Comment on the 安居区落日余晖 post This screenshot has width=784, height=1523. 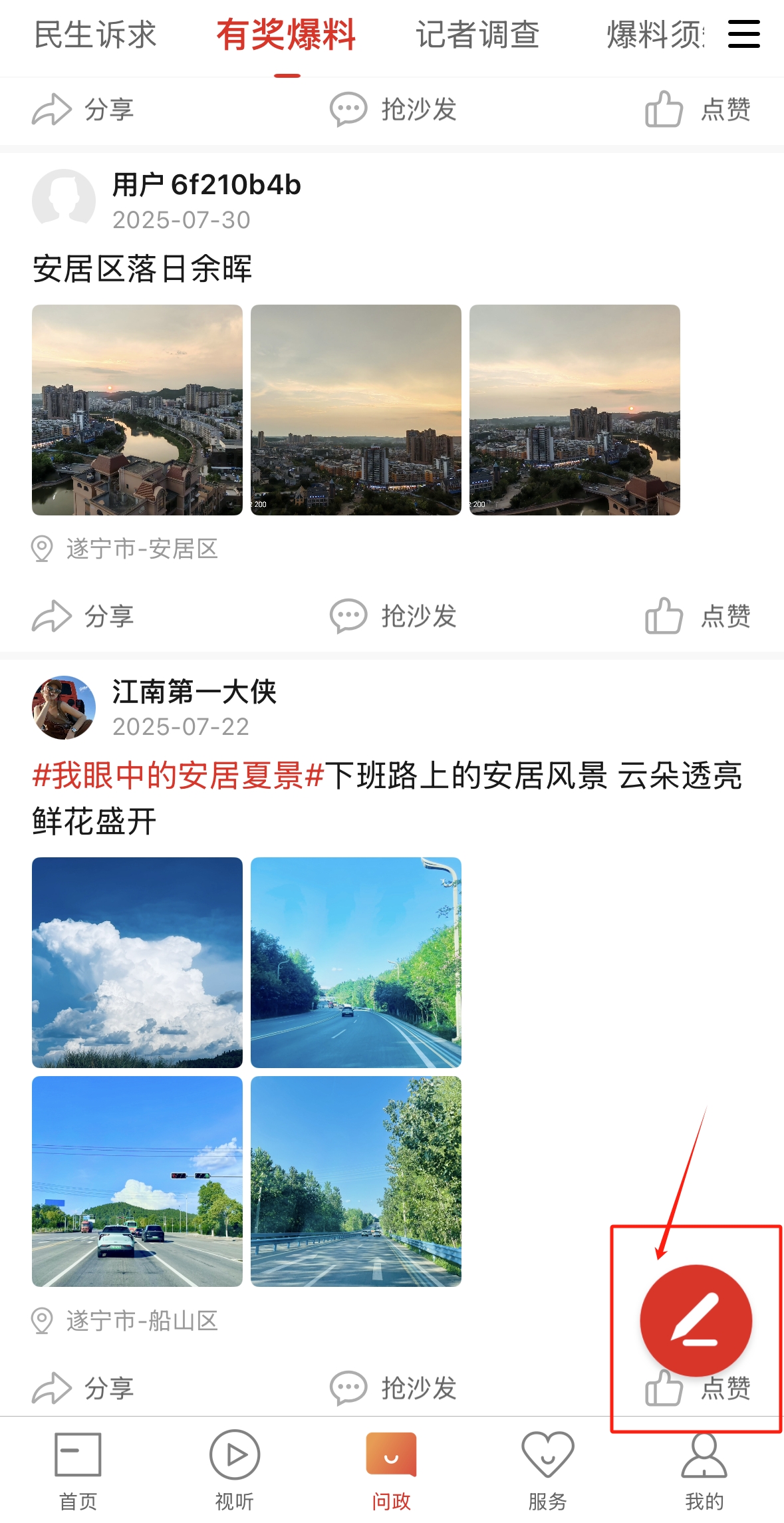point(393,616)
